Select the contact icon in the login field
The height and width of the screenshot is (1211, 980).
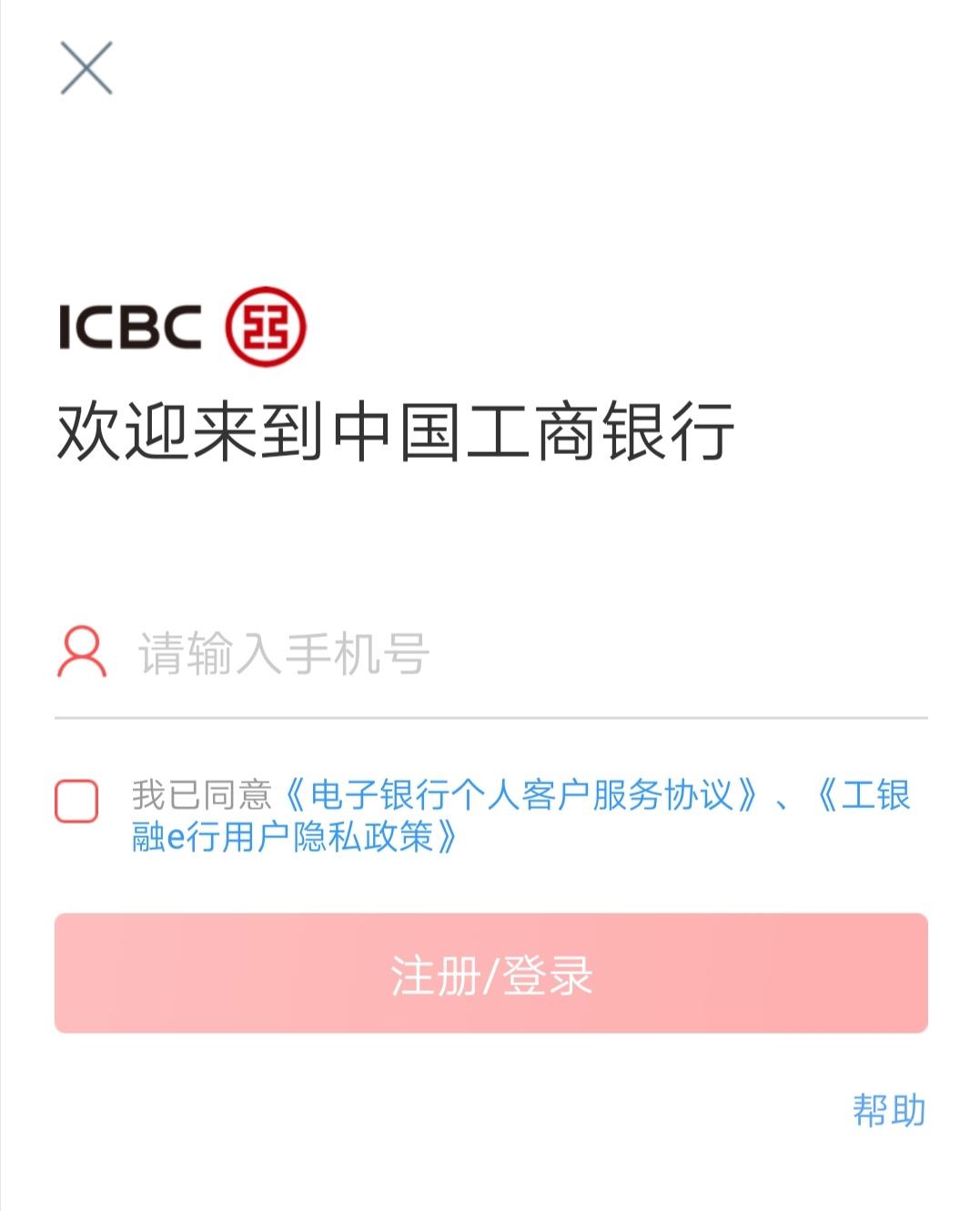coord(80,651)
